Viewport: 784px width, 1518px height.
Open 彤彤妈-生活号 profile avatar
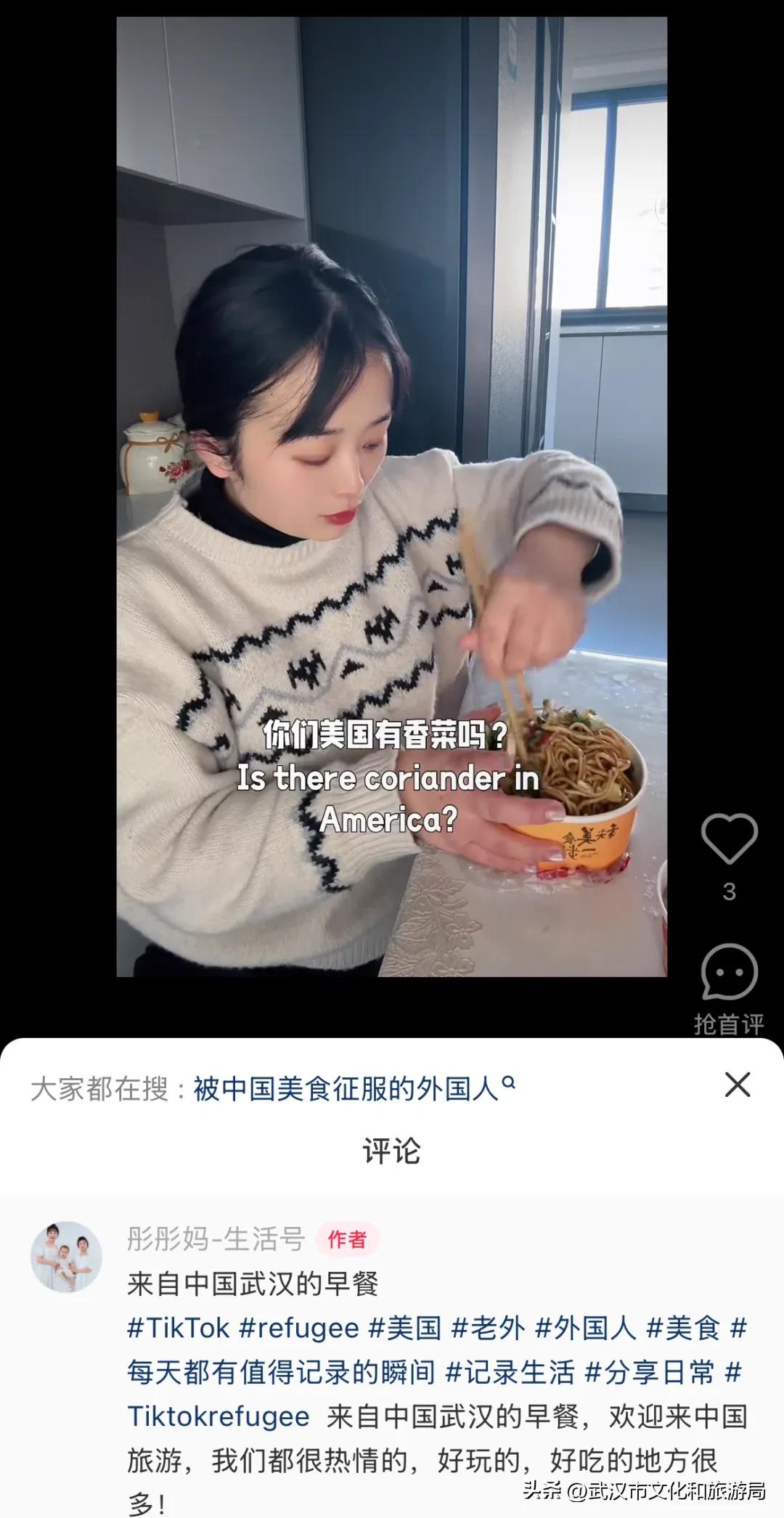pyautogui.click(x=66, y=1257)
